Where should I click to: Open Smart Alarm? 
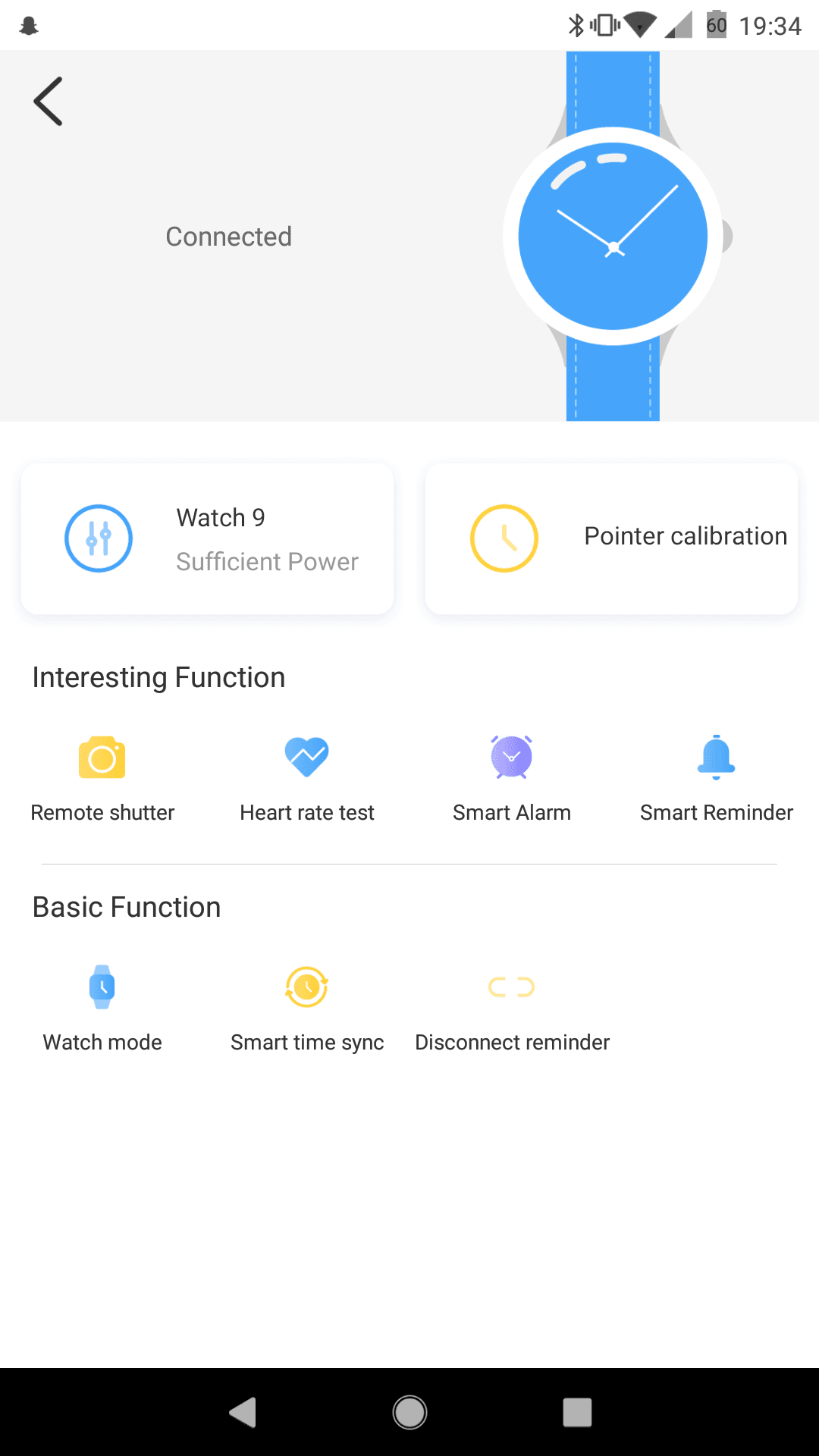point(512,779)
